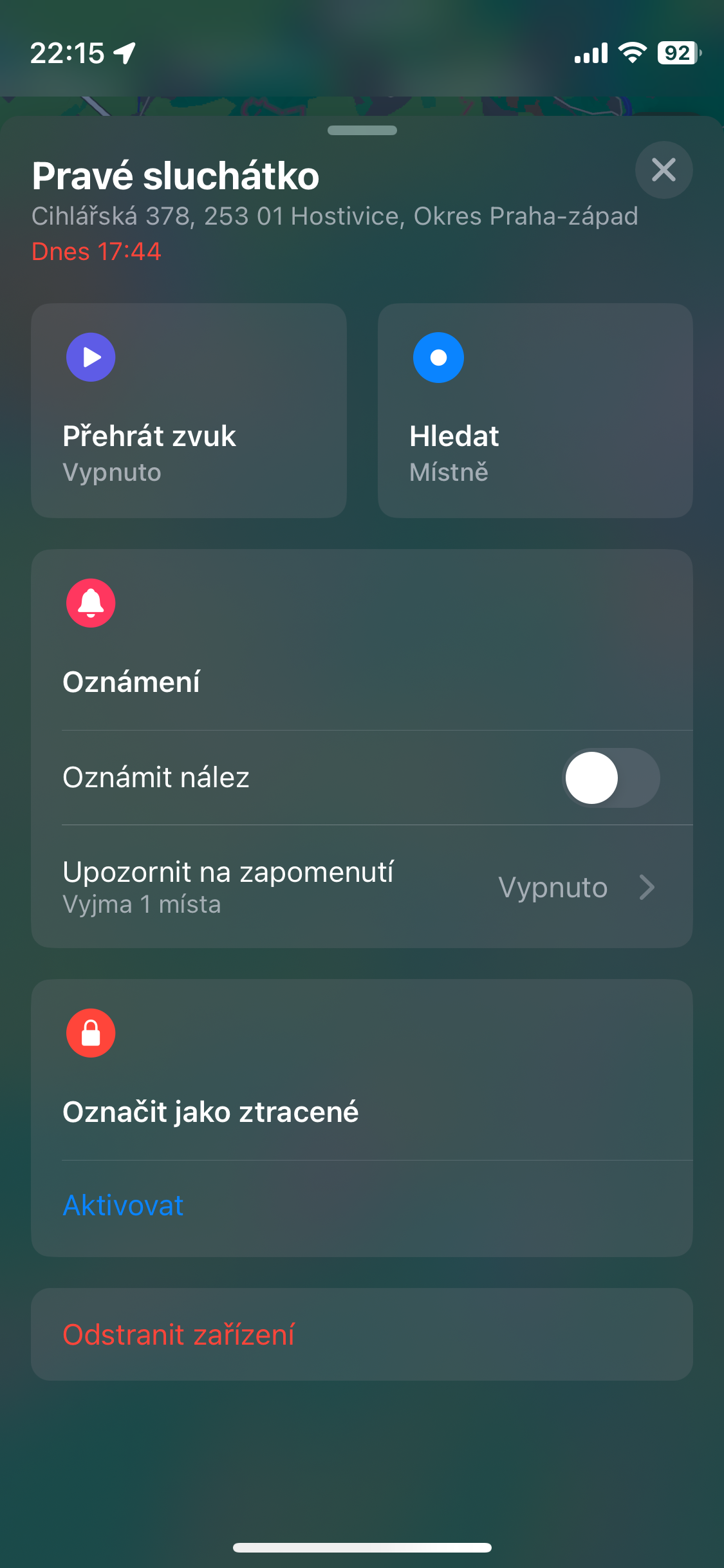Close the Pravé sluchátko detail sheet
The height and width of the screenshot is (1568, 724).
[x=664, y=170]
